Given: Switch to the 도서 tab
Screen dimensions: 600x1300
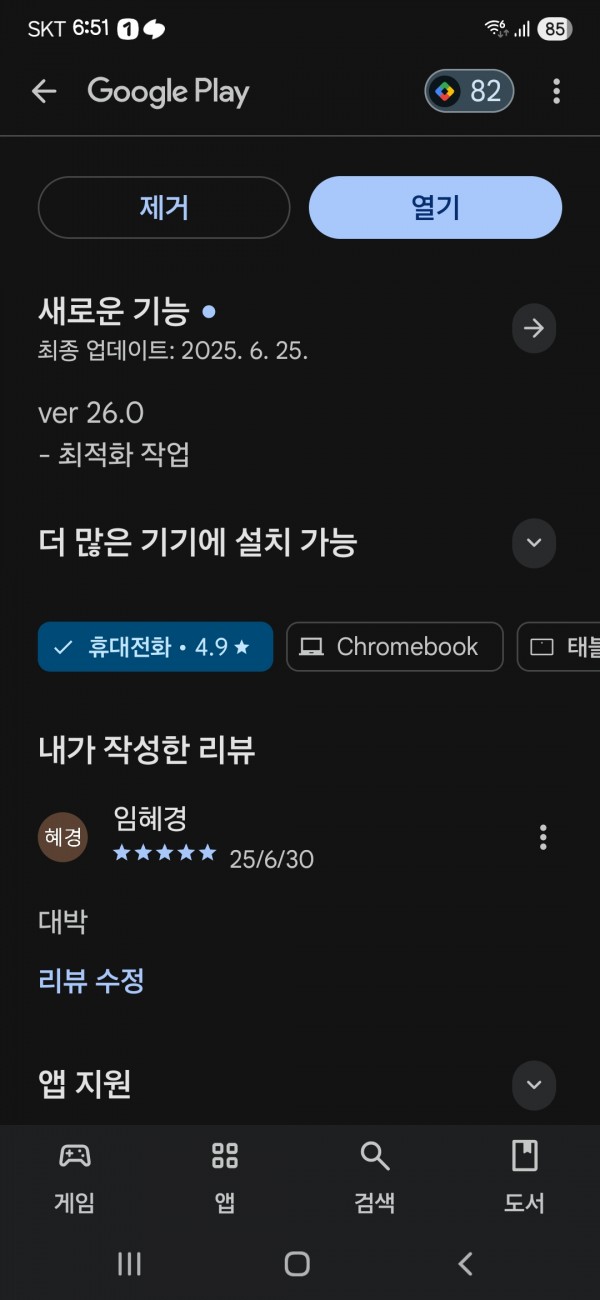Looking at the screenshot, I should click(x=524, y=1177).
